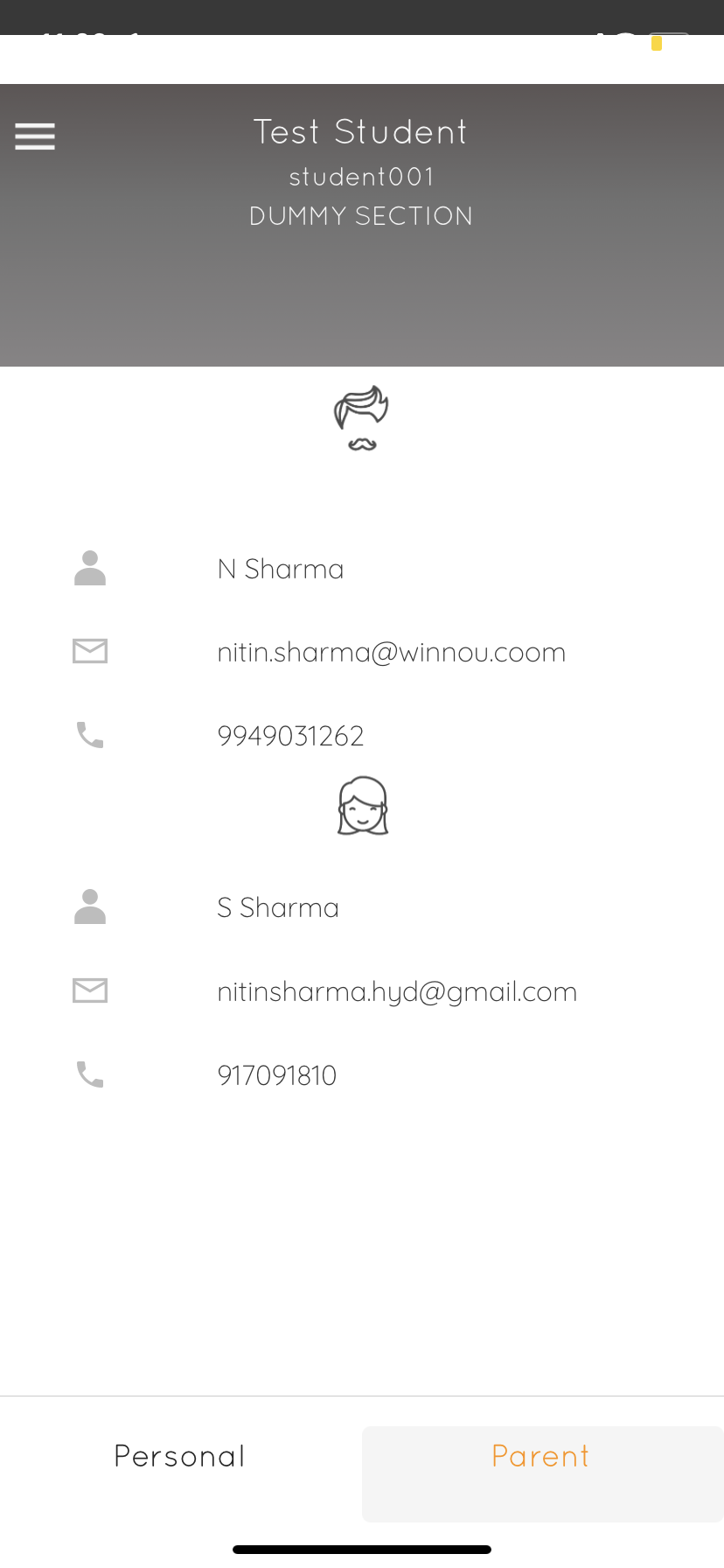Email nitin.sharma@winnou.coom
Image resolution: width=724 pixels, height=1568 pixels.
(391, 653)
